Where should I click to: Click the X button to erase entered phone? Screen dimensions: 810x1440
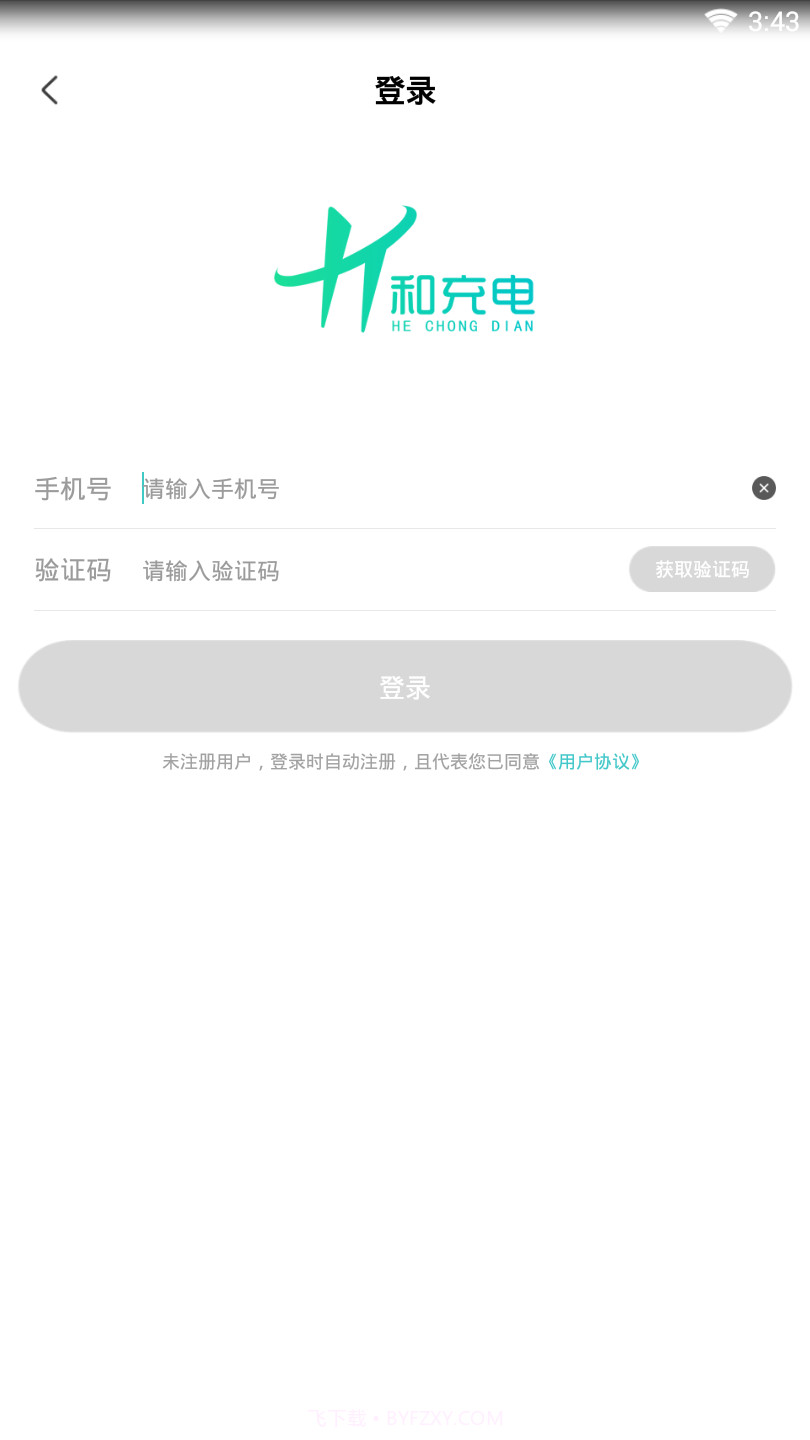(x=763, y=488)
